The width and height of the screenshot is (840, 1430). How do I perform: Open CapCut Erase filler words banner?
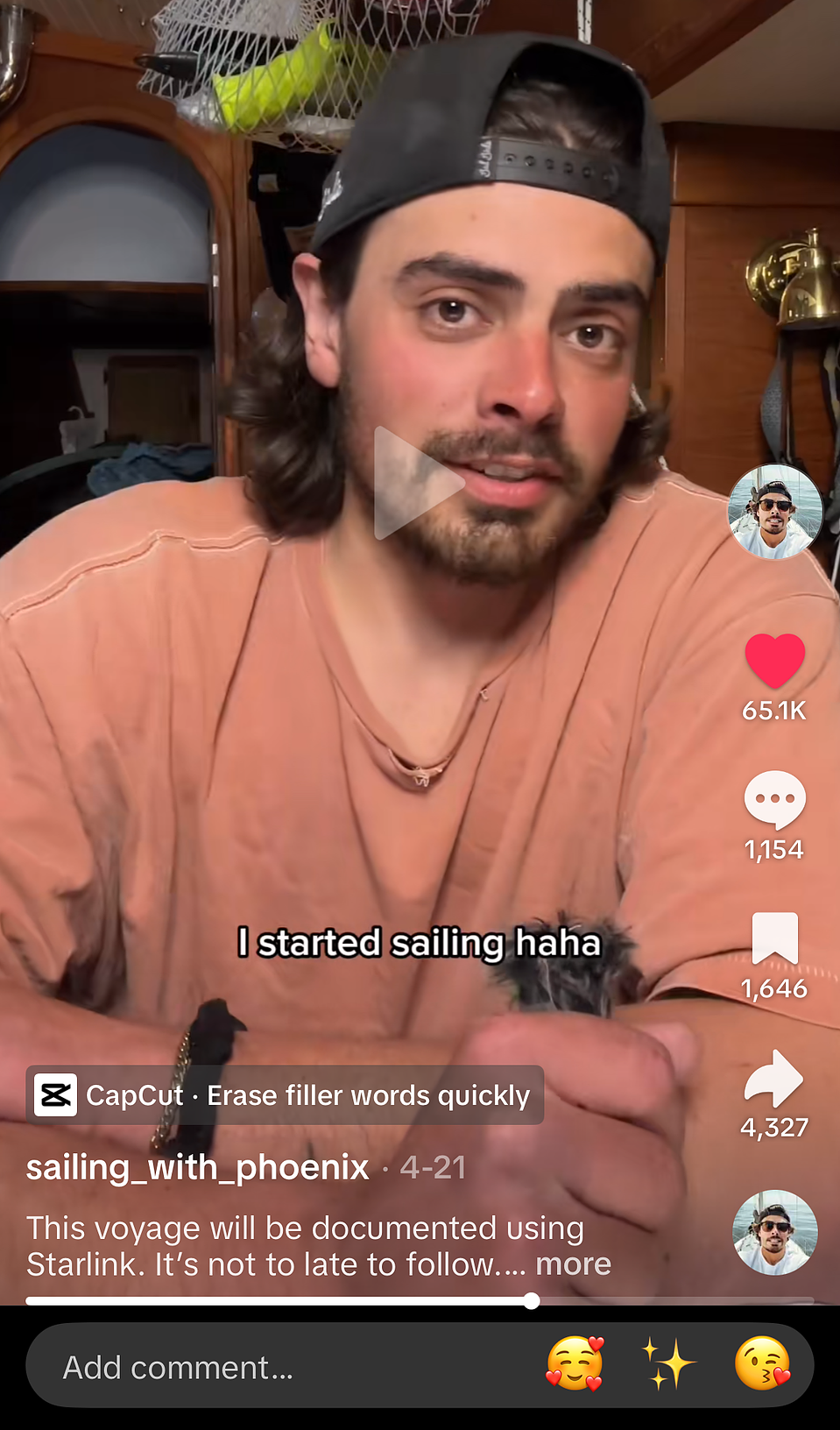[x=285, y=1095]
